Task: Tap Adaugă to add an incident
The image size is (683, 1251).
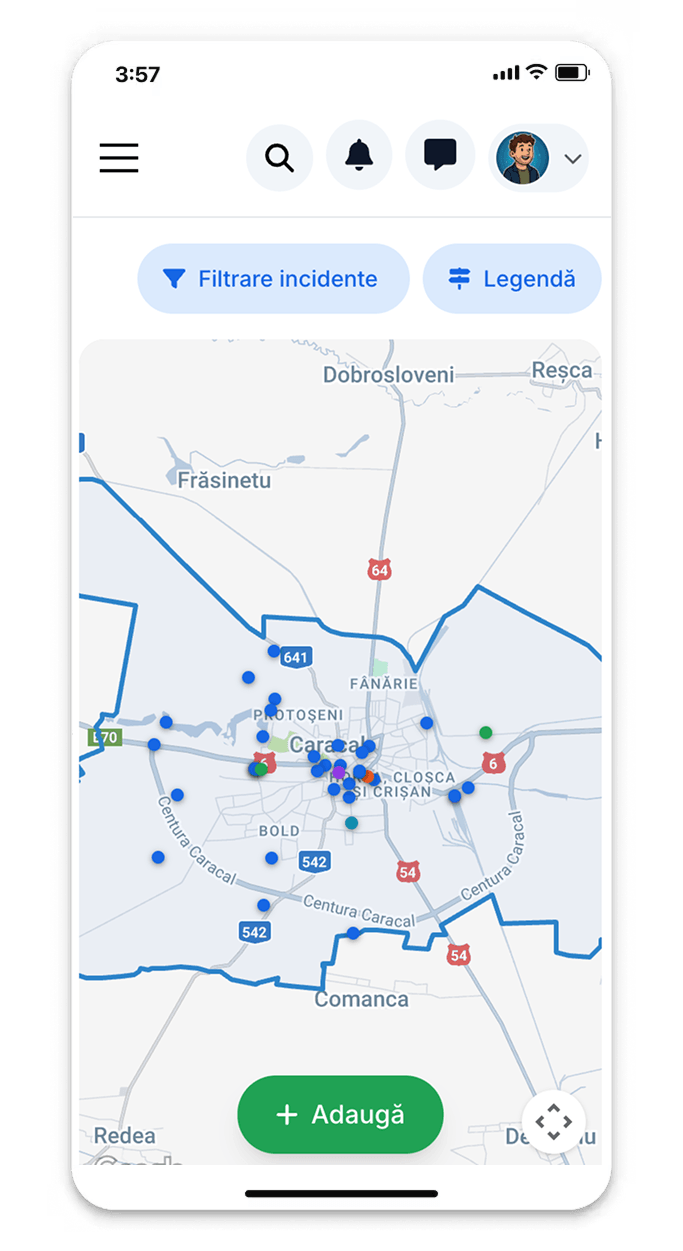Action: [340, 1115]
